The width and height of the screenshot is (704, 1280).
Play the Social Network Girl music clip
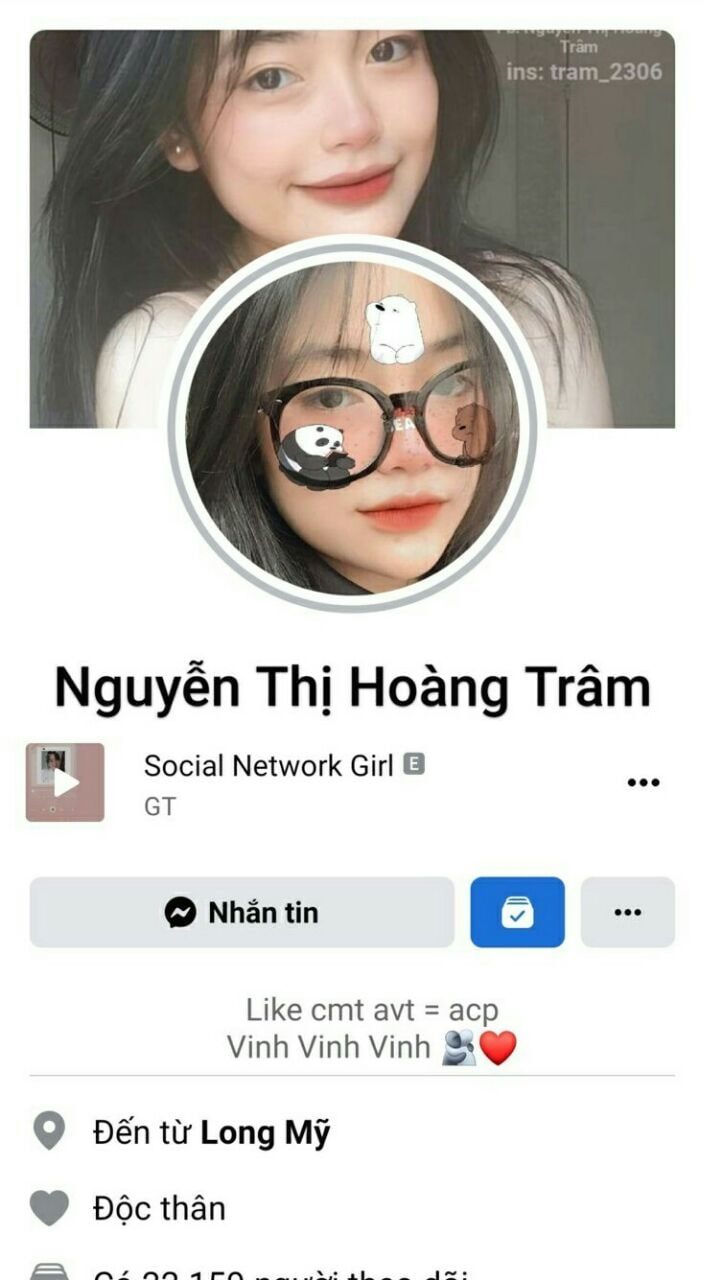[x=65, y=782]
